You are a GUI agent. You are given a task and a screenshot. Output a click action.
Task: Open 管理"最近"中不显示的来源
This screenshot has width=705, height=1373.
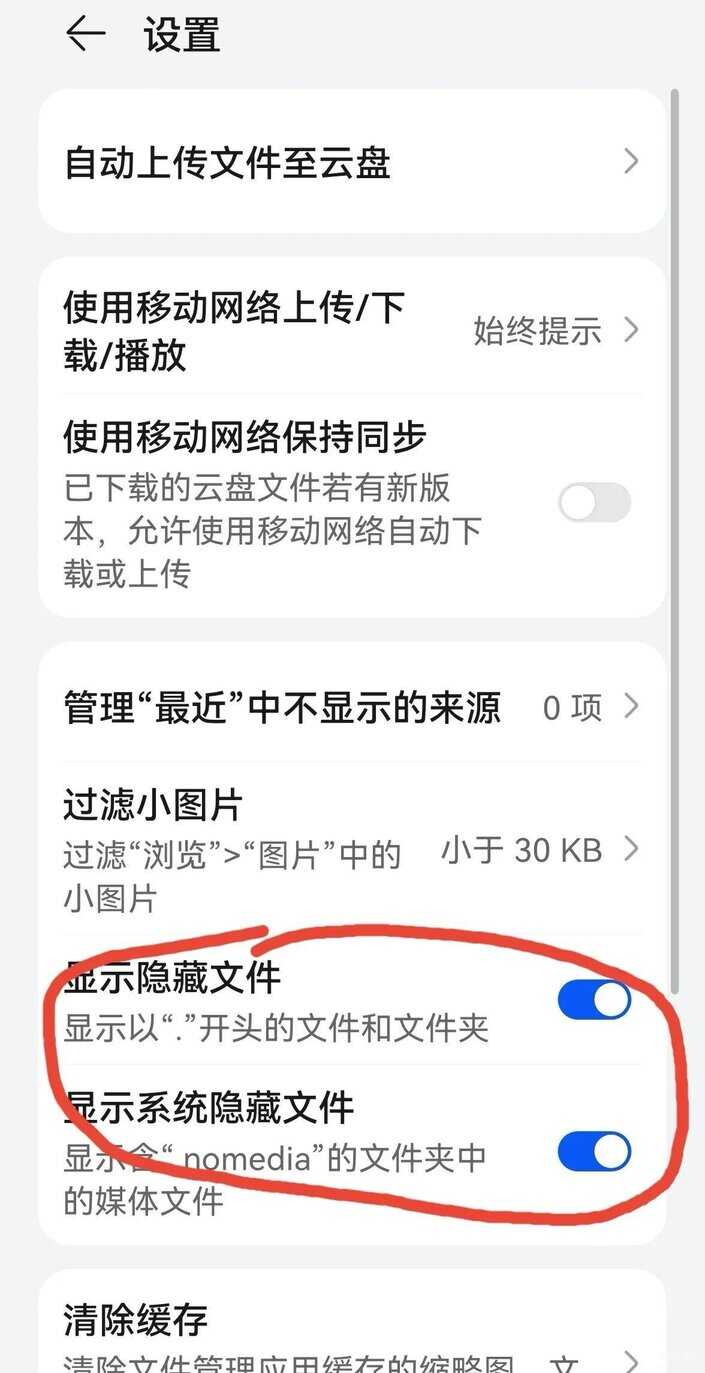coord(350,709)
